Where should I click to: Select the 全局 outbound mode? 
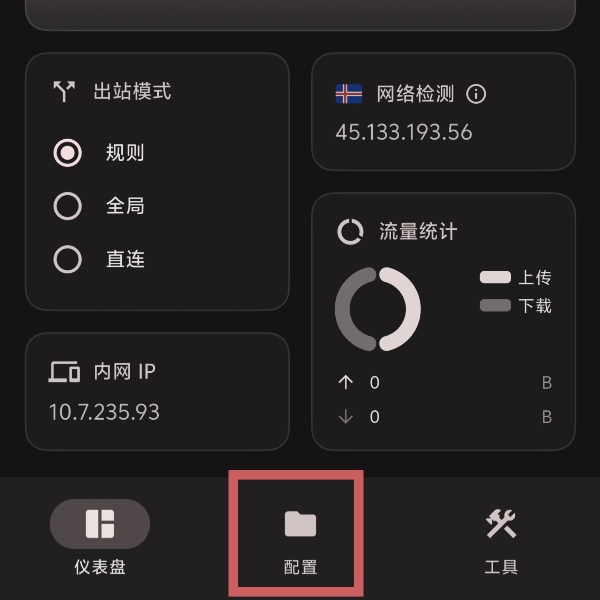(x=68, y=206)
